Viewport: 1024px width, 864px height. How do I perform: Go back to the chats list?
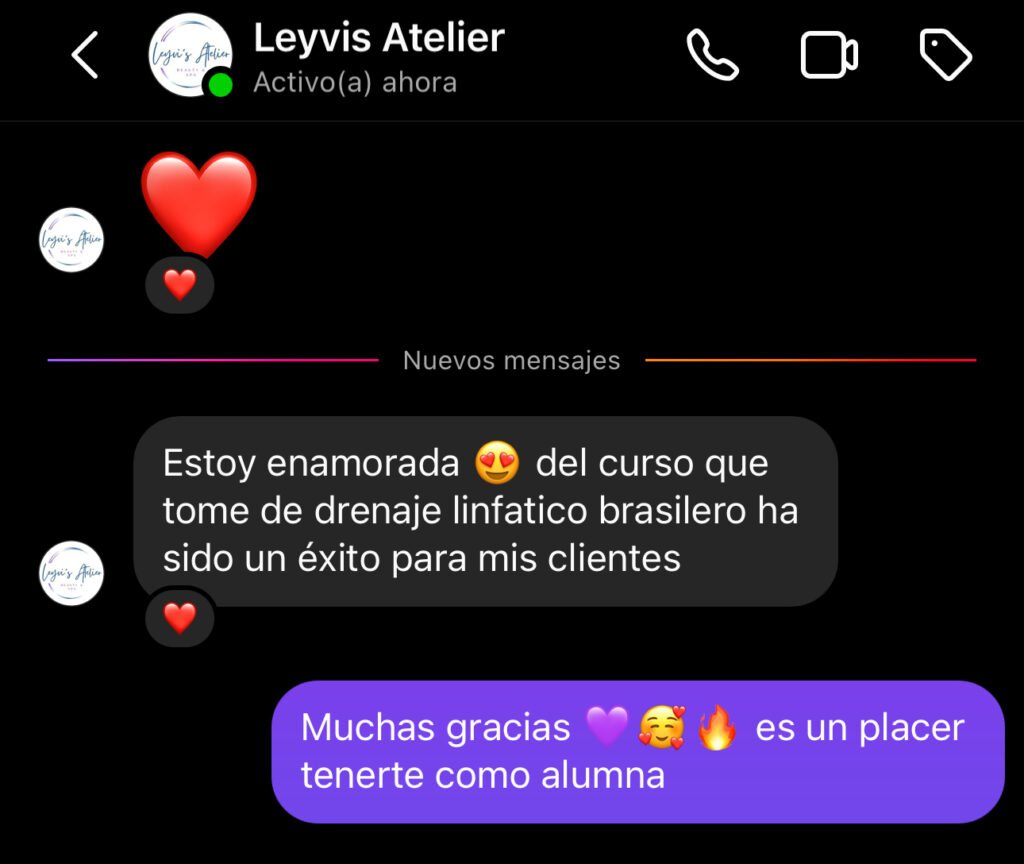click(86, 55)
